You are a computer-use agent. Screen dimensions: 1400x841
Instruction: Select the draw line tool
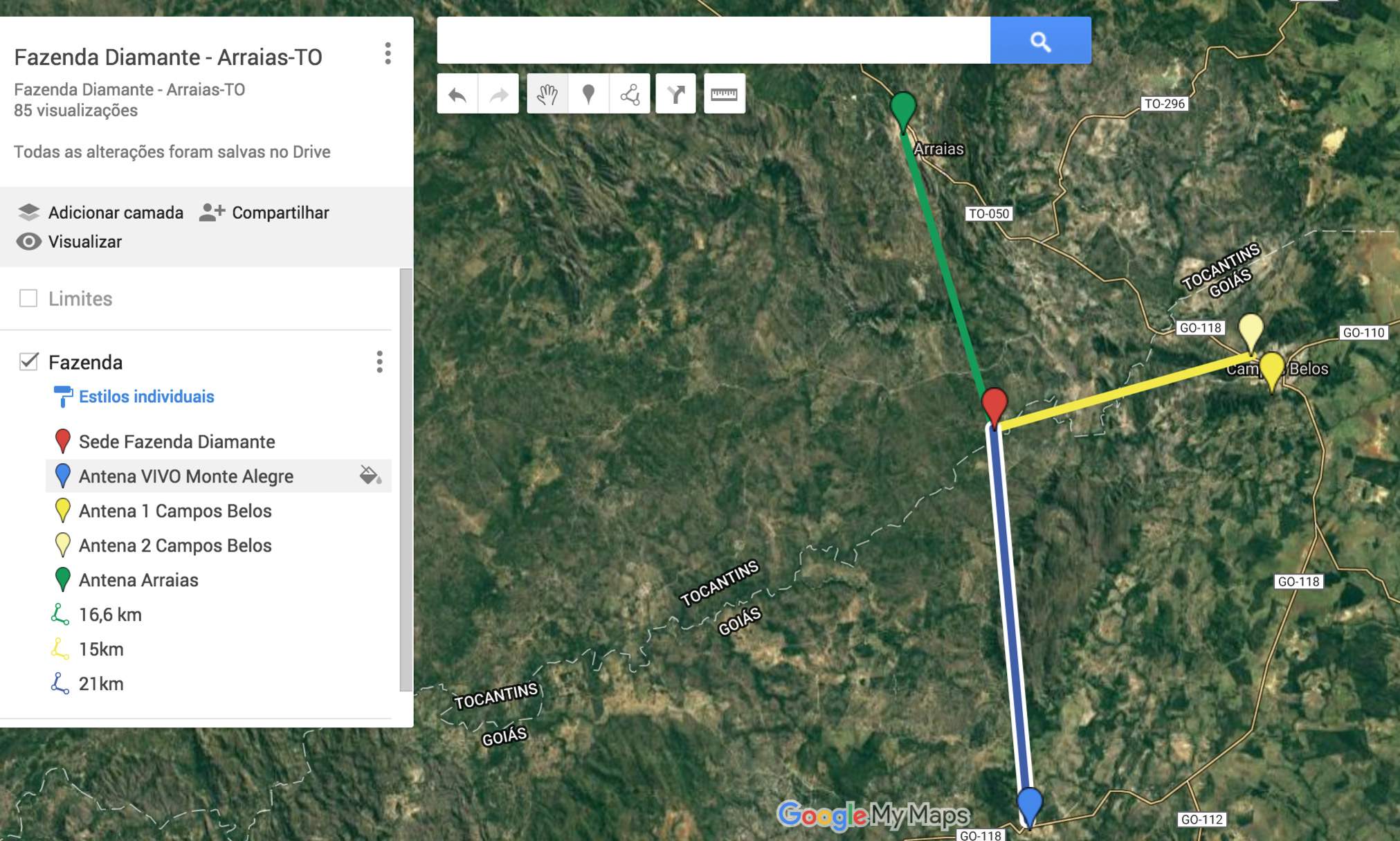630,94
